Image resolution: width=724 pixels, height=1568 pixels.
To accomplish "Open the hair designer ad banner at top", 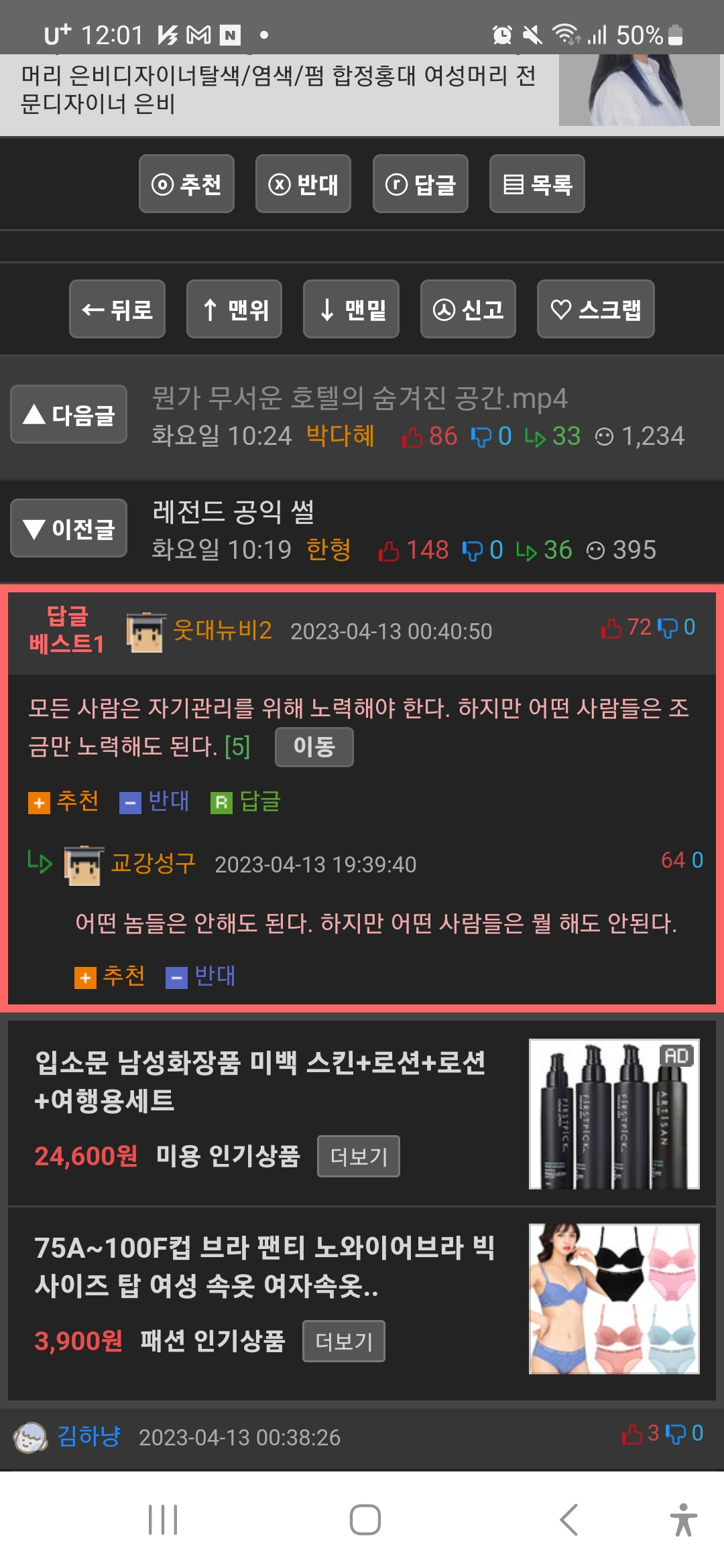I will 362,91.
